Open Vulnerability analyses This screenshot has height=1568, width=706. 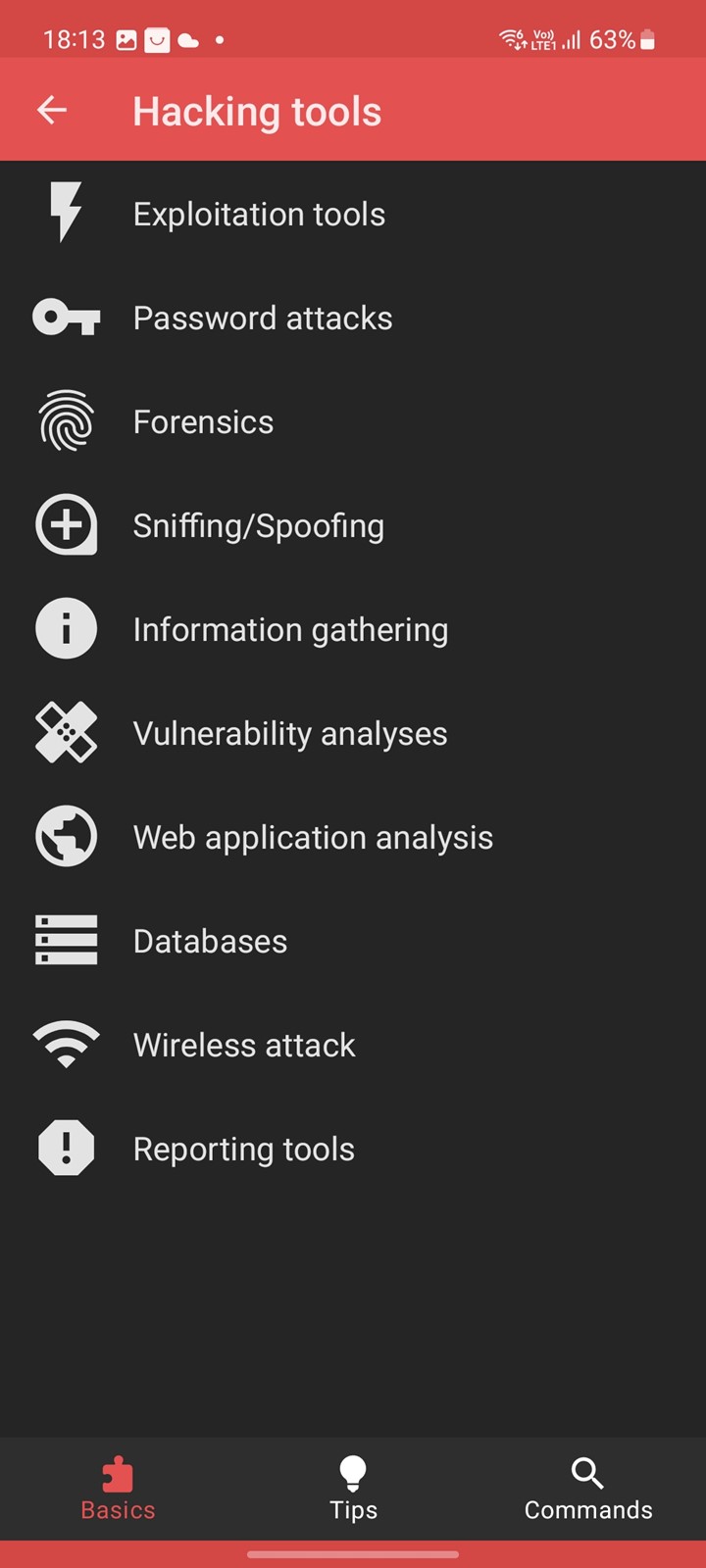(353, 733)
